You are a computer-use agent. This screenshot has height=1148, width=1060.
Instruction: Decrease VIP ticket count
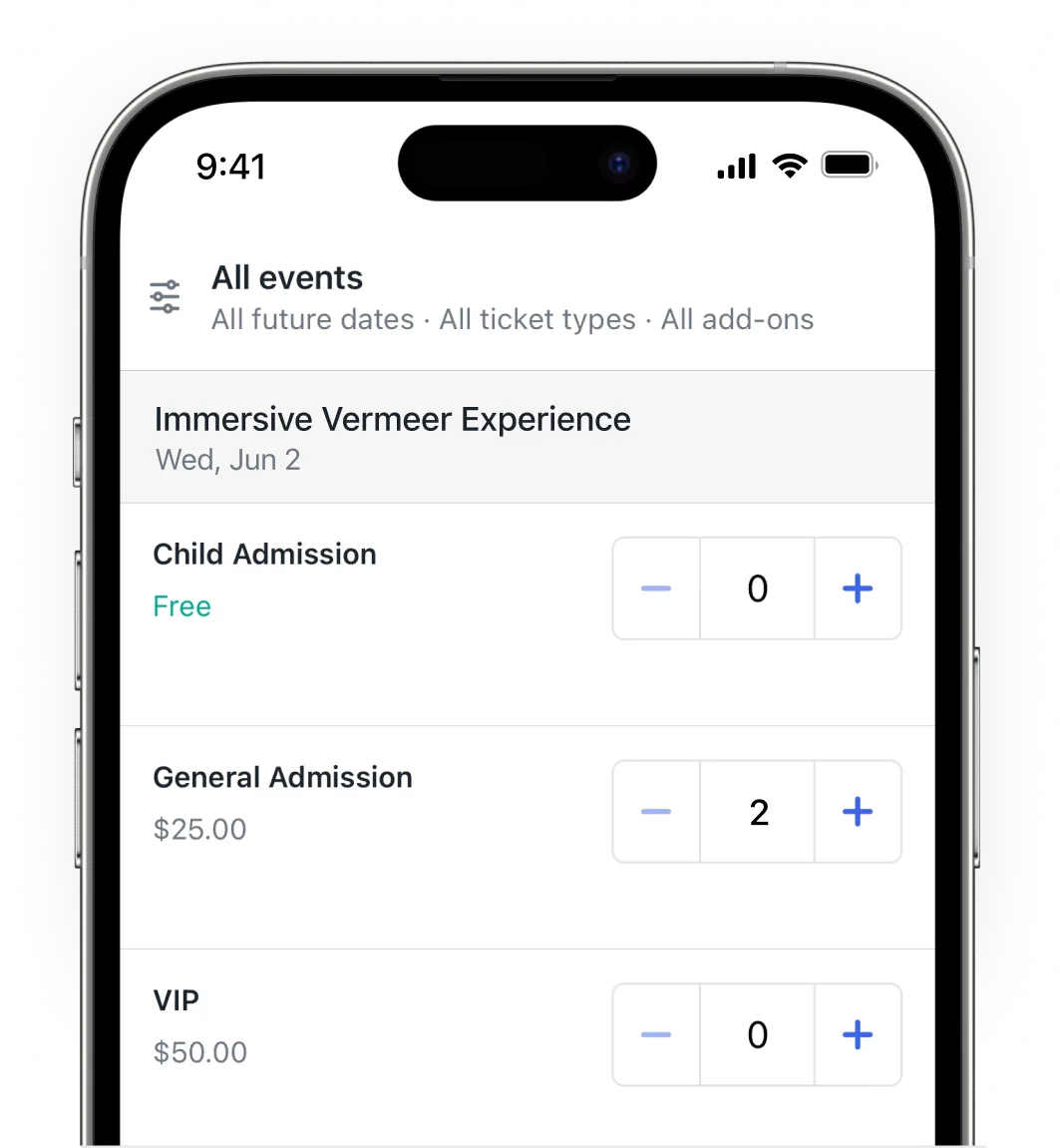655,1035
